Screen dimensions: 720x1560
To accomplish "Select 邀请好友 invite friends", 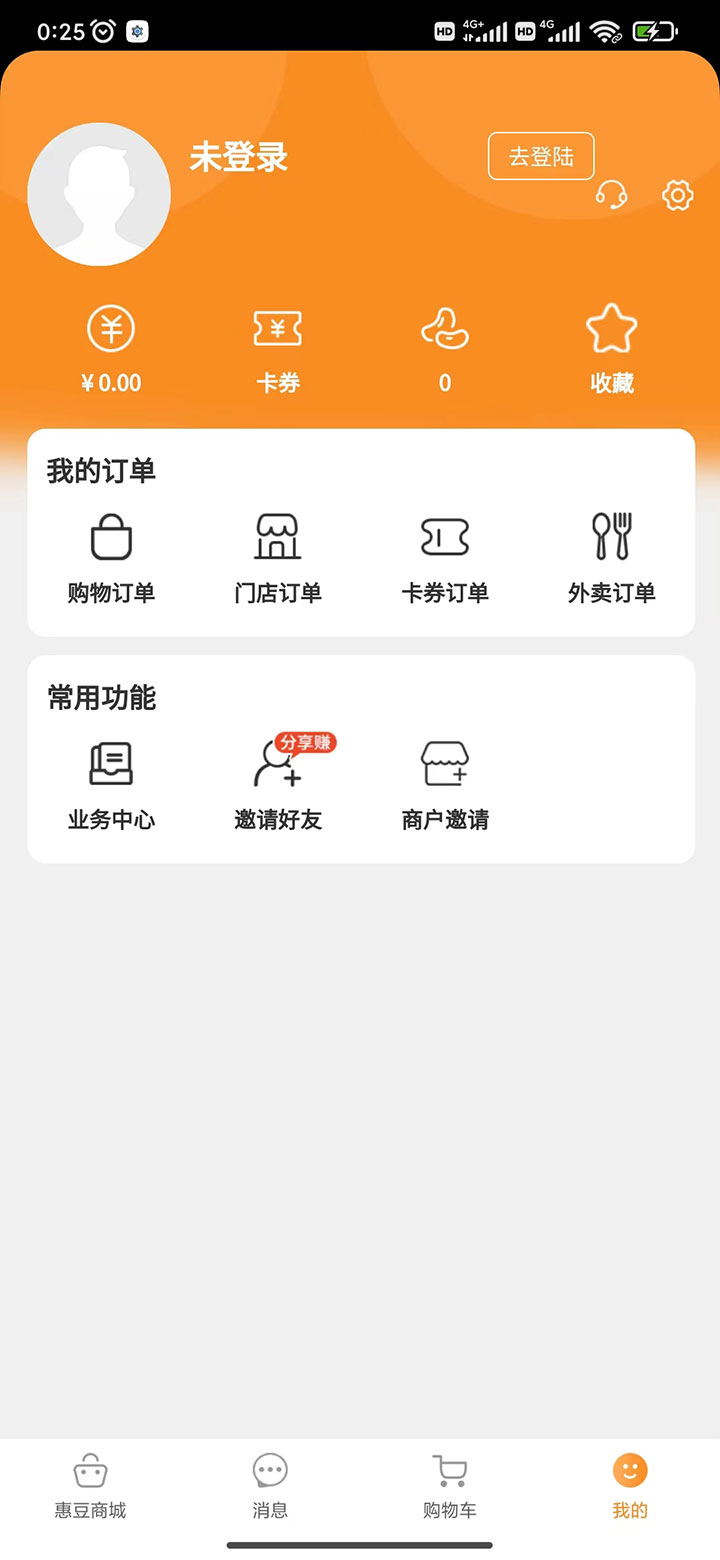I will click(278, 784).
